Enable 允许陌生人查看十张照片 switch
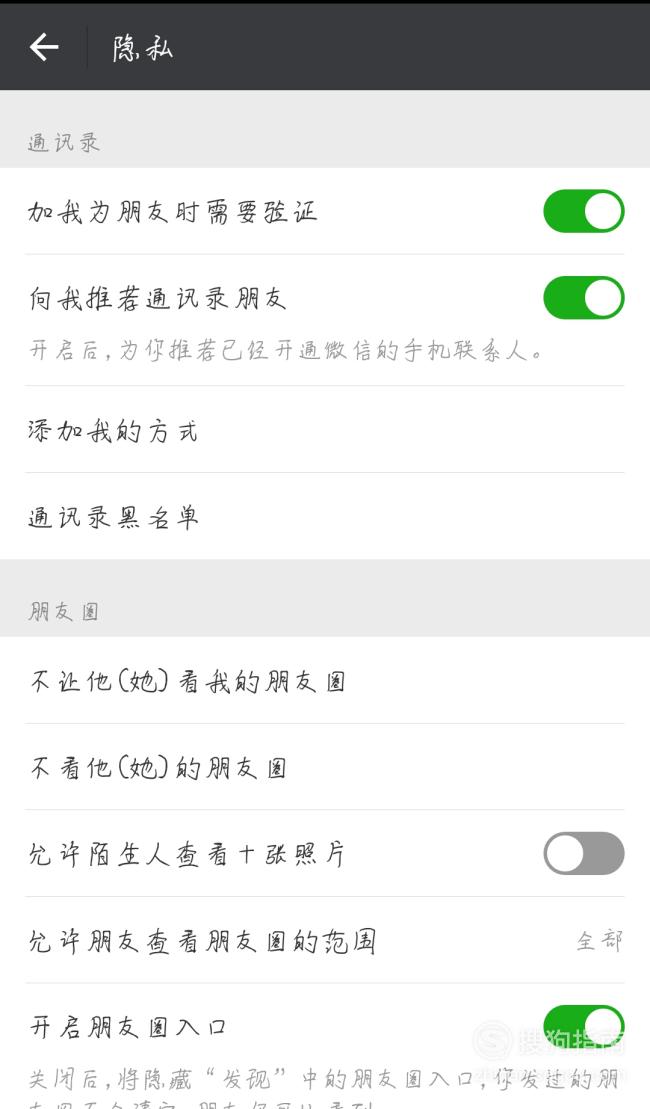The height and width of the screenshot is (1109, 650). [584, 854]
